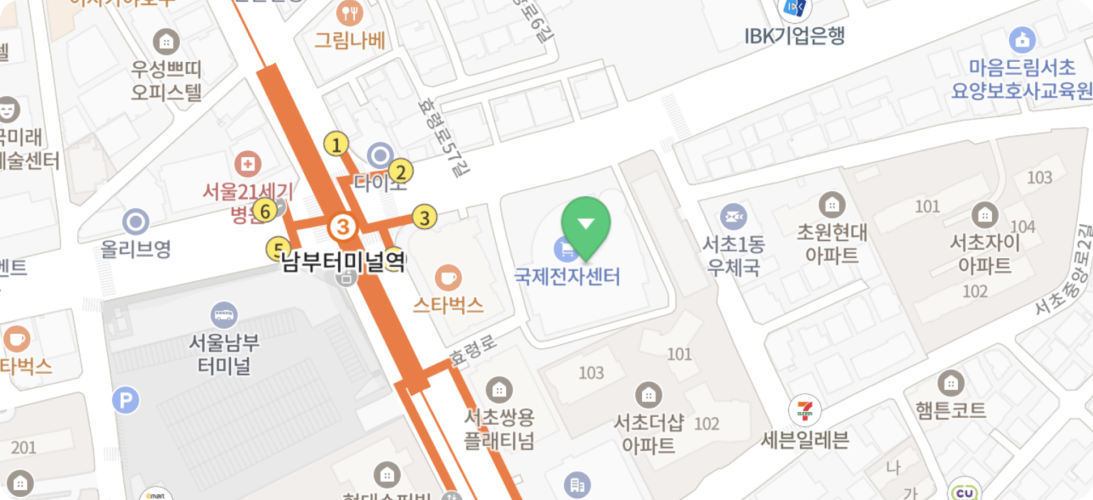Open the 서울21세기병원 hospital marker

(x=246, y=163)
